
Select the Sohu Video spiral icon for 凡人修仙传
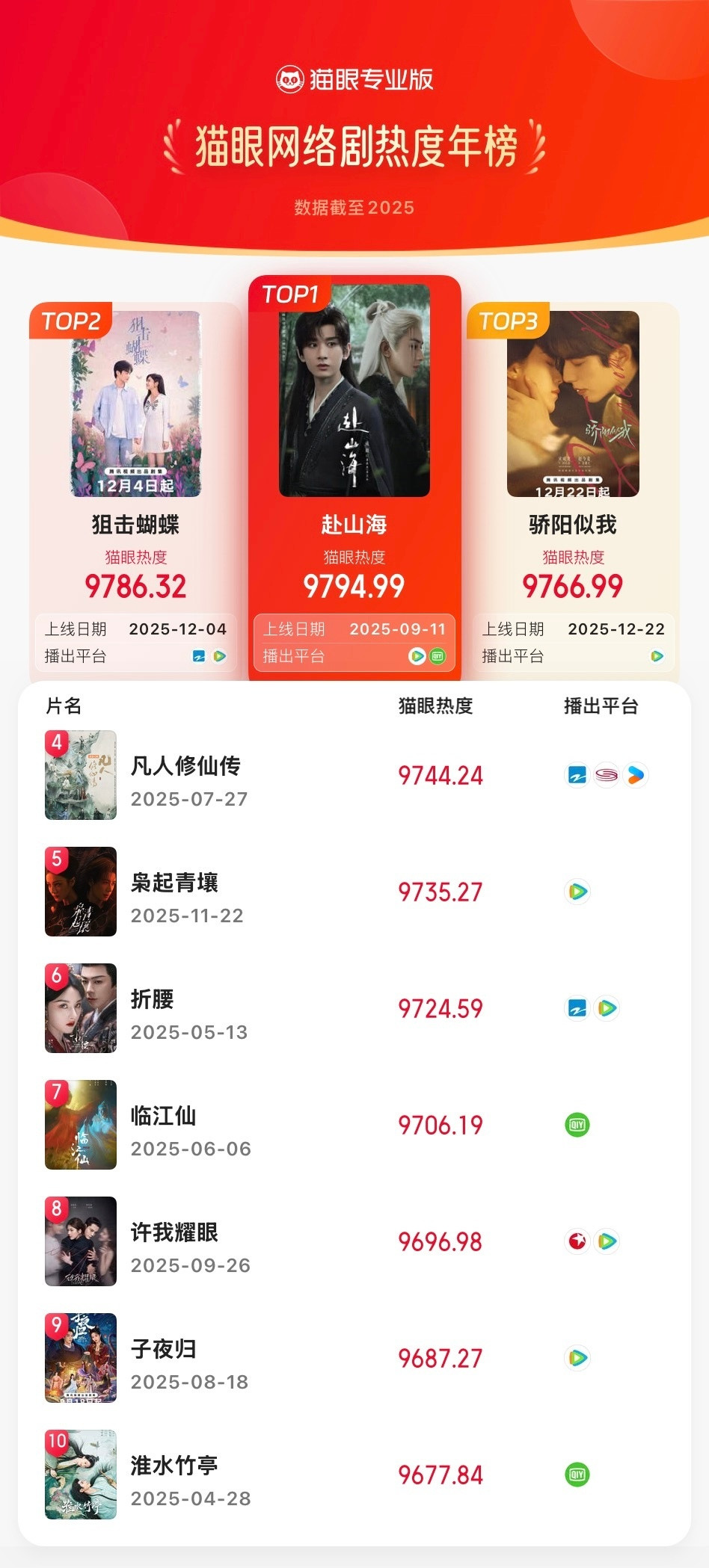click(607, 775)
